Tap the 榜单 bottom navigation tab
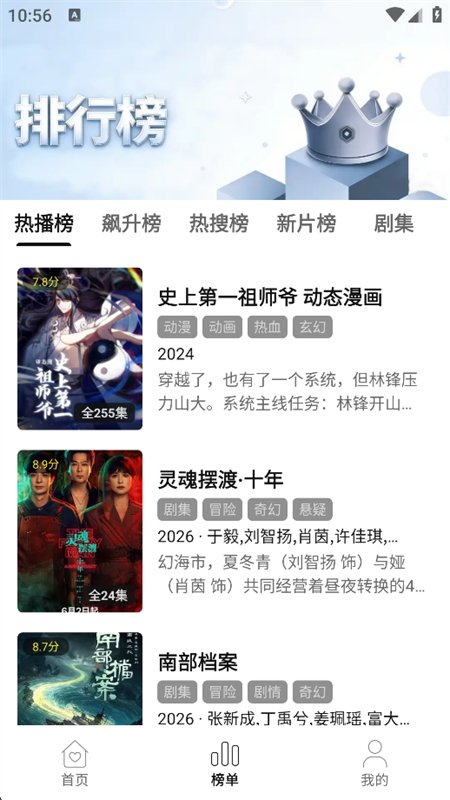 [x=225, y=763]
